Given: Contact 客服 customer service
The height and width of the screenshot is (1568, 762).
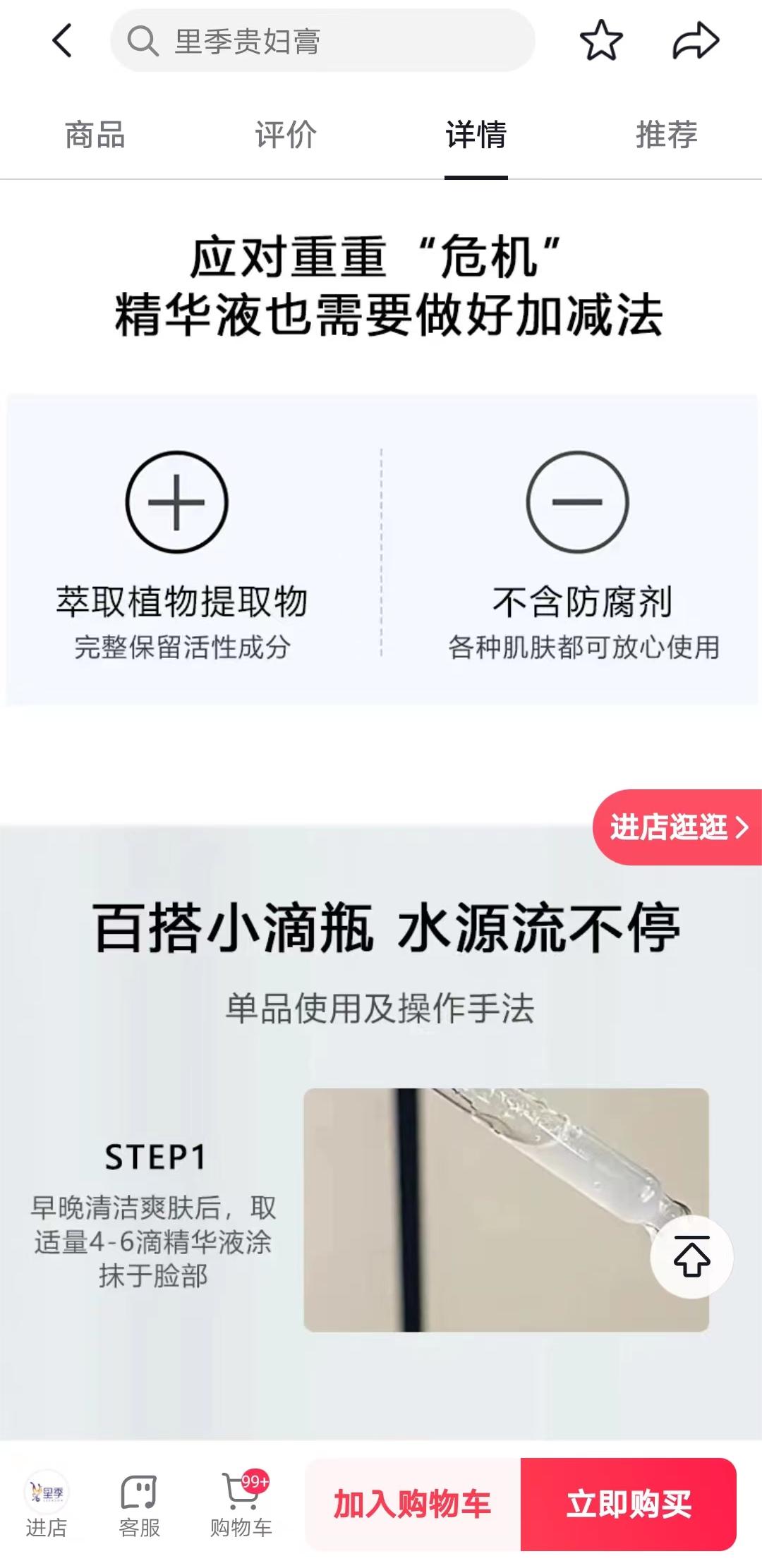Looking at the screenshot, I should click(139, 1503).
